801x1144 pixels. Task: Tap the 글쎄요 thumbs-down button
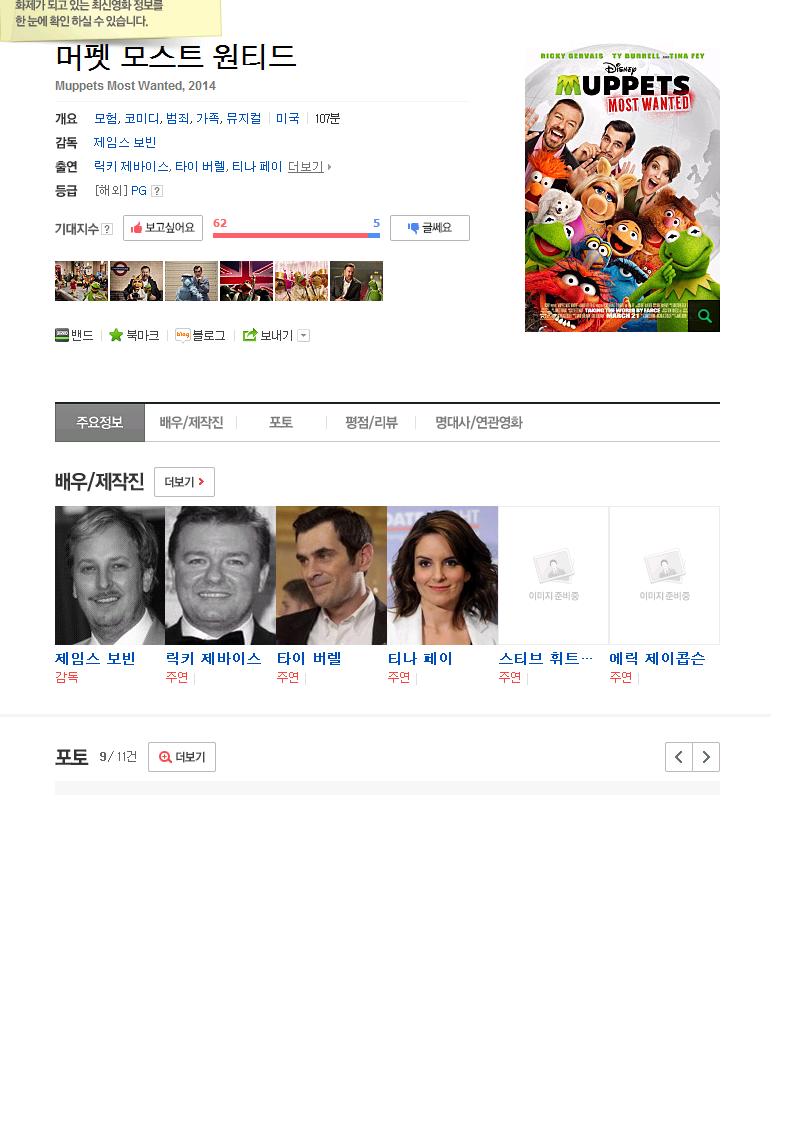coord(430,228)
